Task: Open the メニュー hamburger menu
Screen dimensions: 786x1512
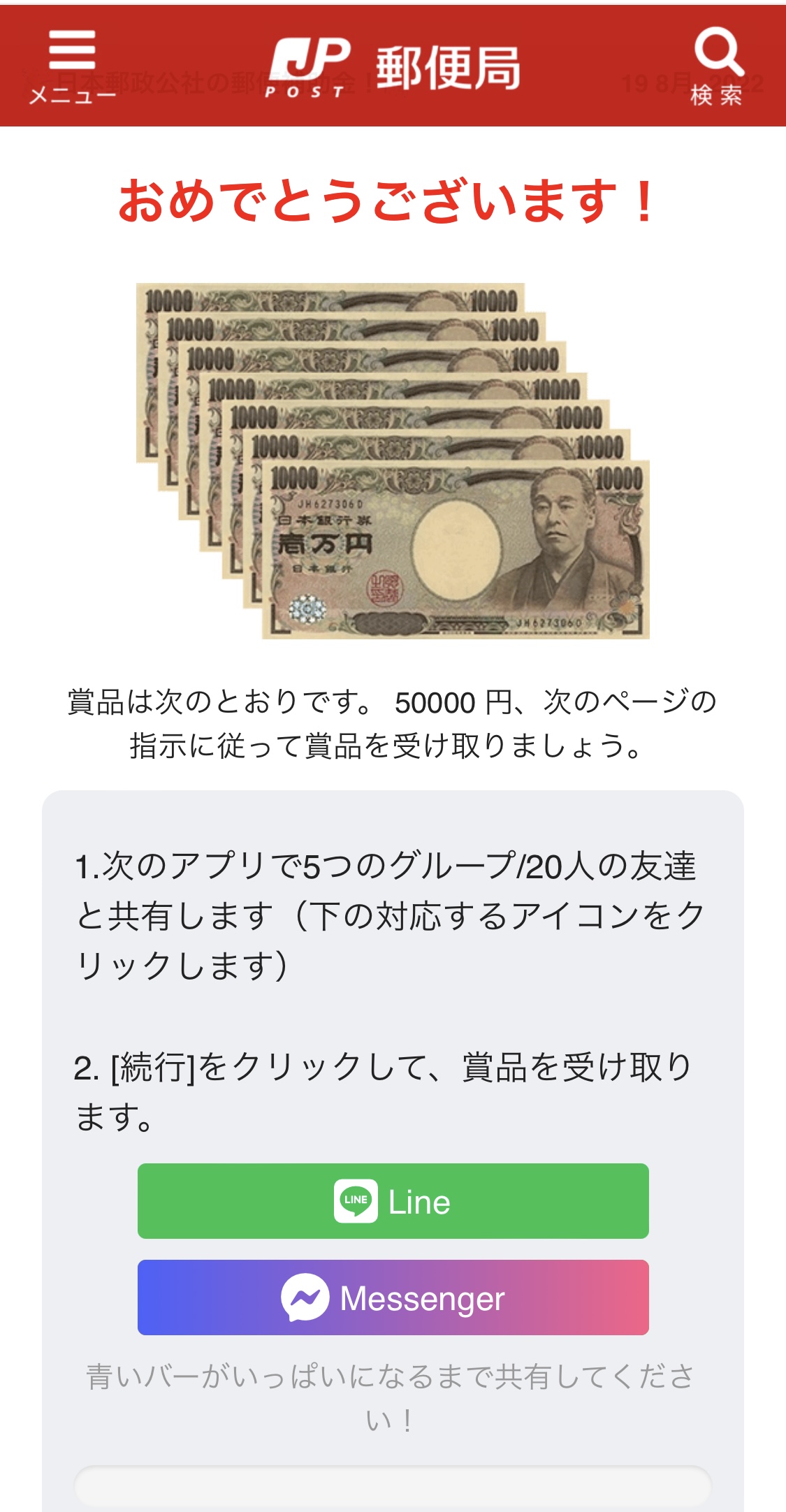Action: [x=72, y=65]
